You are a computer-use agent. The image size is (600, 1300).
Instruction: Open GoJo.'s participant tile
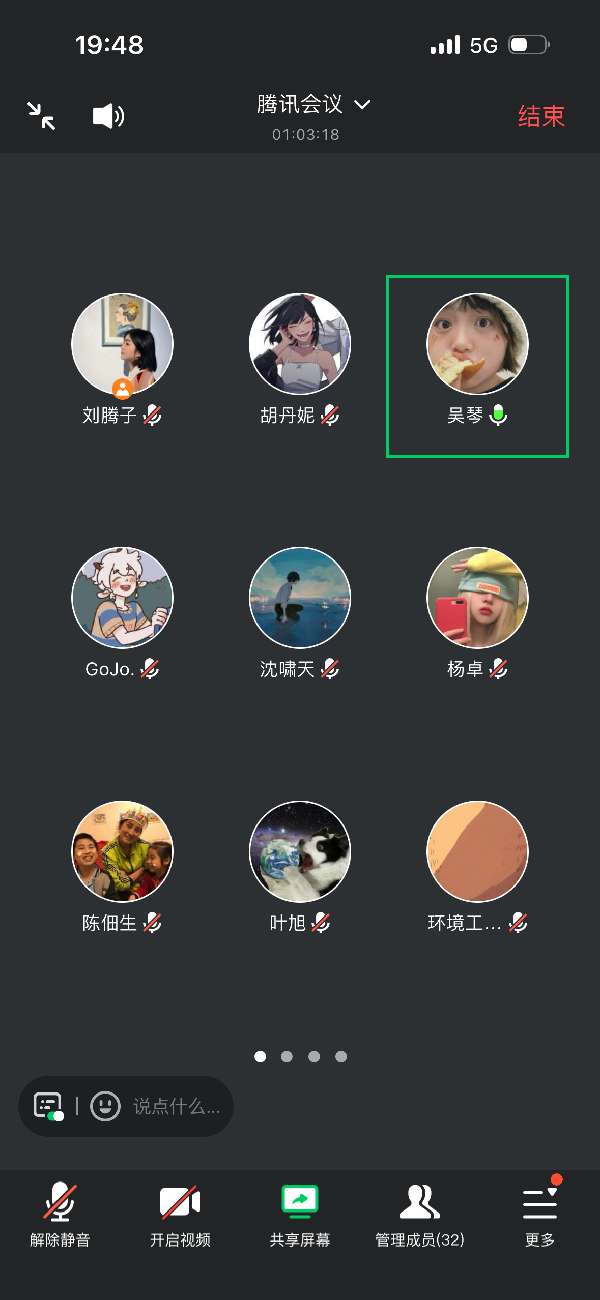[123, 598]
